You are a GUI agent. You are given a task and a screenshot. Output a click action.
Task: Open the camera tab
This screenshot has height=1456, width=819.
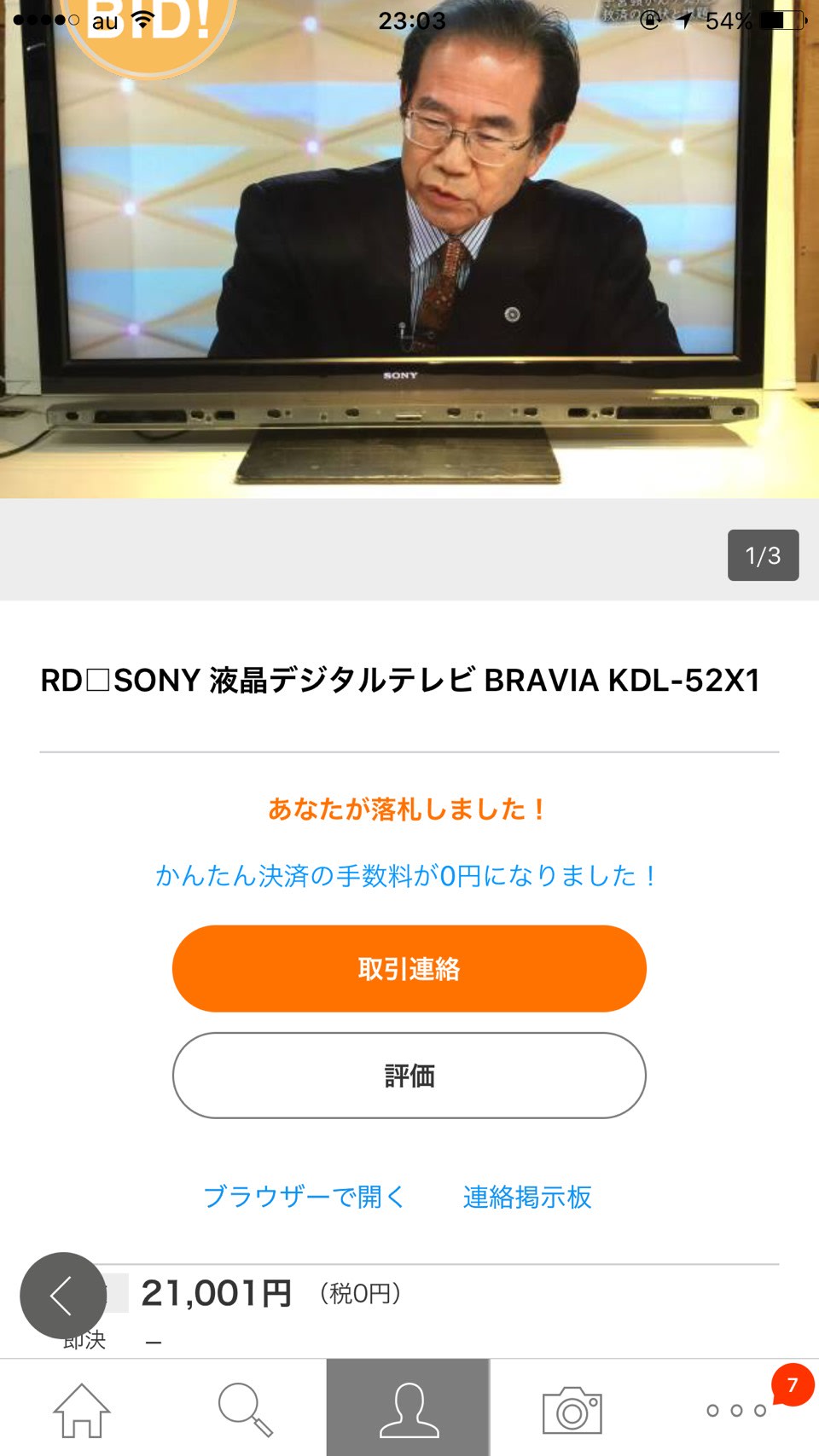(572, 1409)
